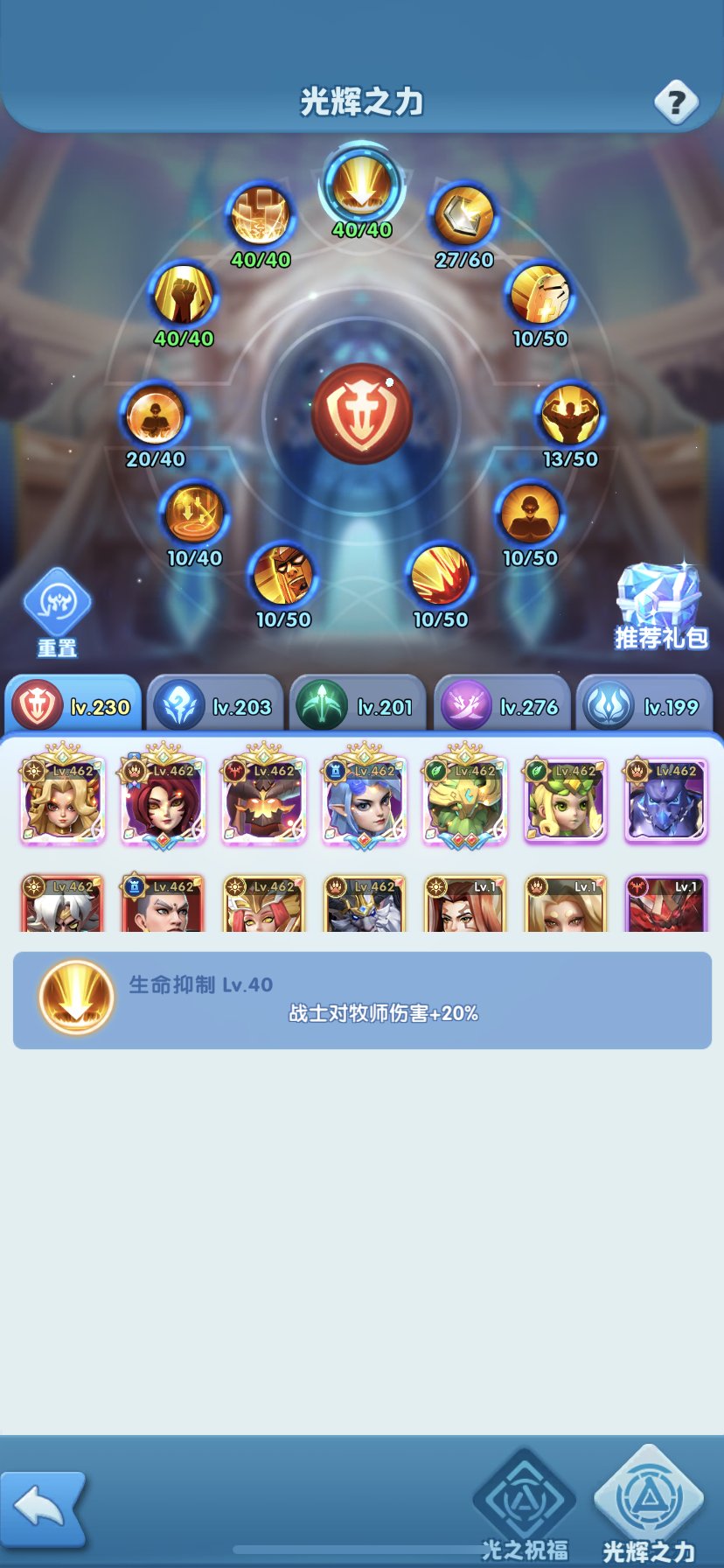Switch to the purple lv.276 faction tab

point(503,704)
